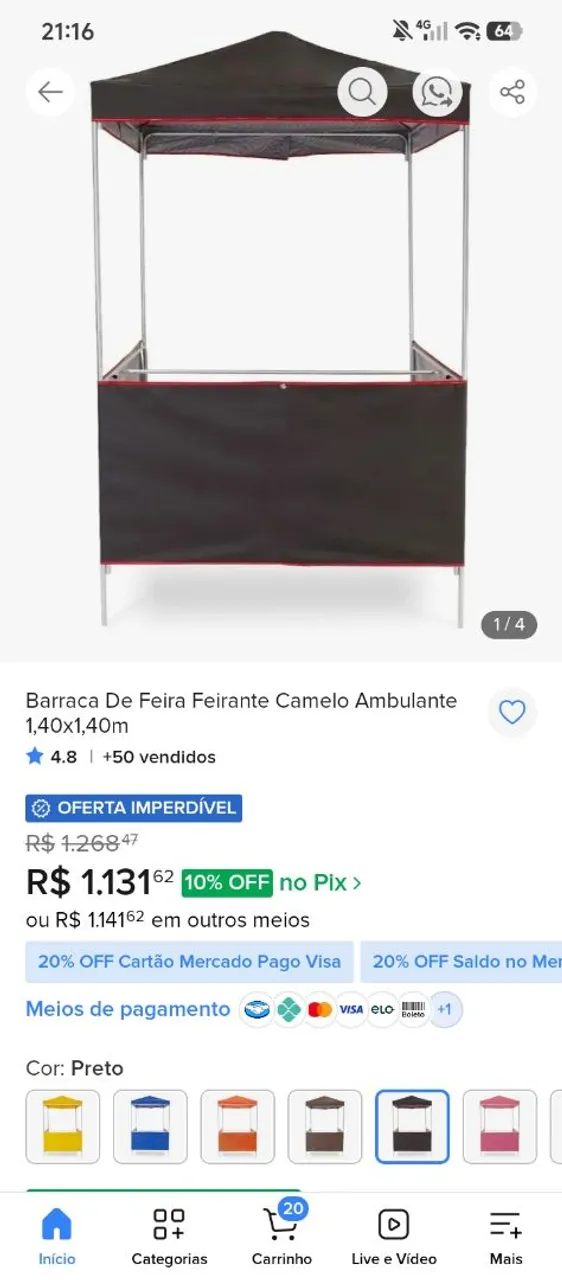
Task: Select 20% OFF Cartão Mercado Pago Visa chip
Action: [190, 962]
